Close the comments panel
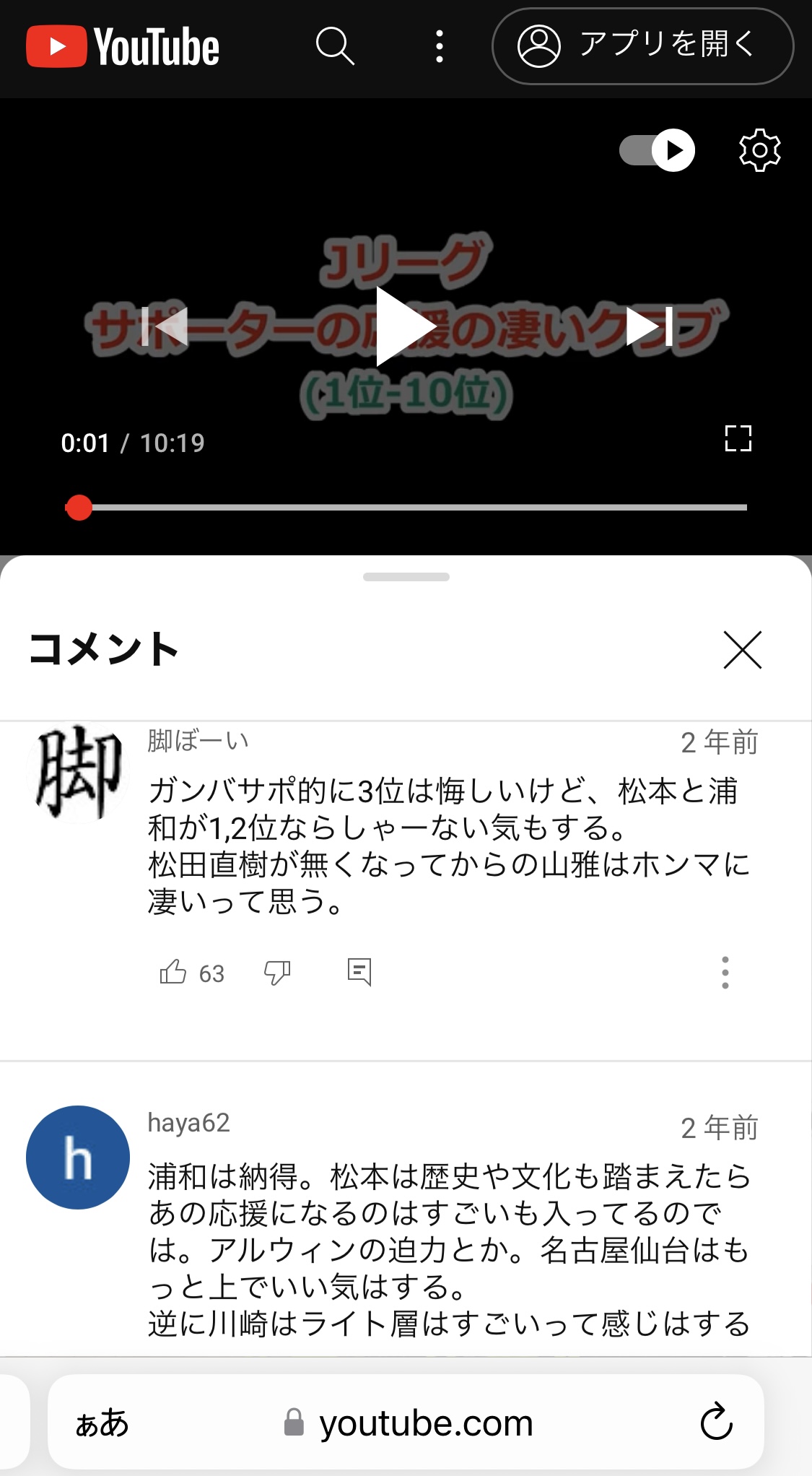The image size is (812, 1476). (x=742, y=650)
